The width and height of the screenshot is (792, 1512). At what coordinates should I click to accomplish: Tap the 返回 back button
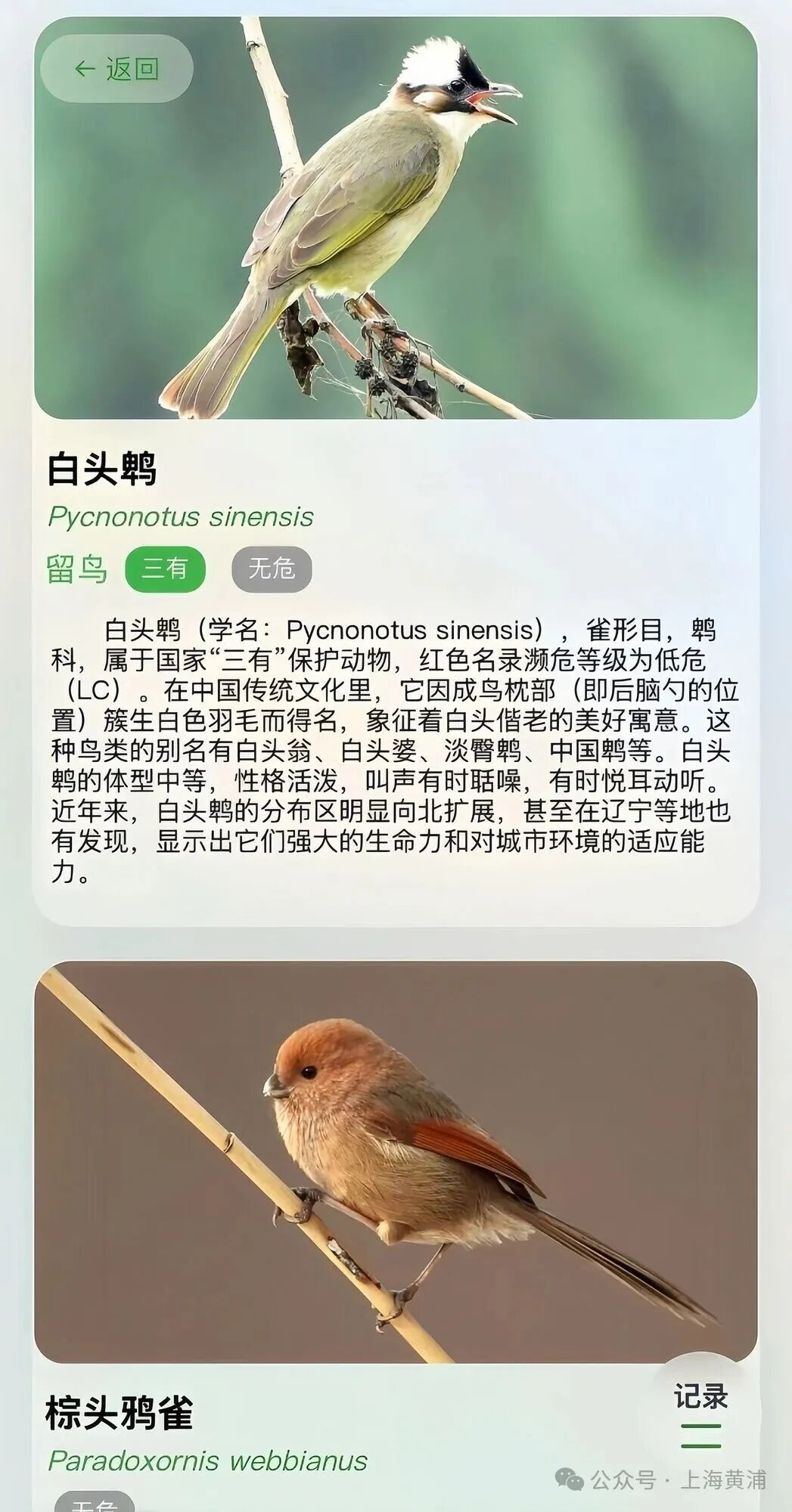click(116, 69)
